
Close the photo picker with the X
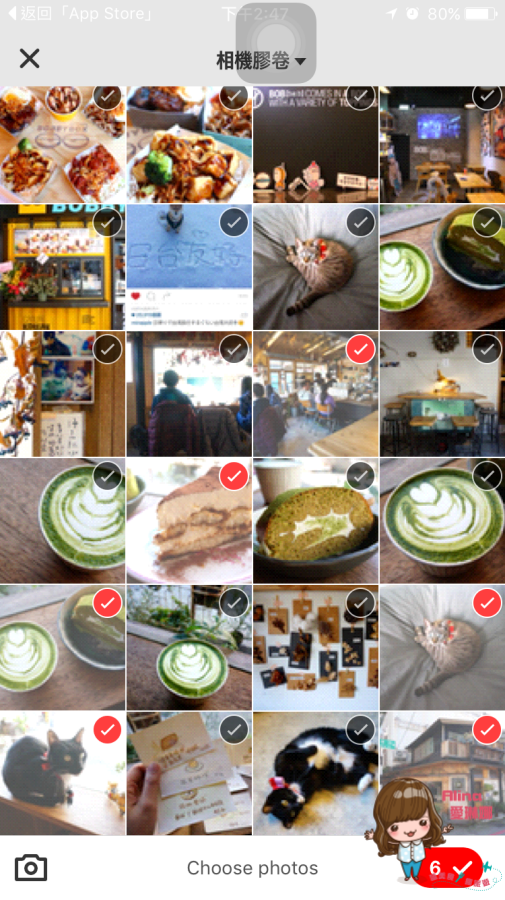[29, 59]
